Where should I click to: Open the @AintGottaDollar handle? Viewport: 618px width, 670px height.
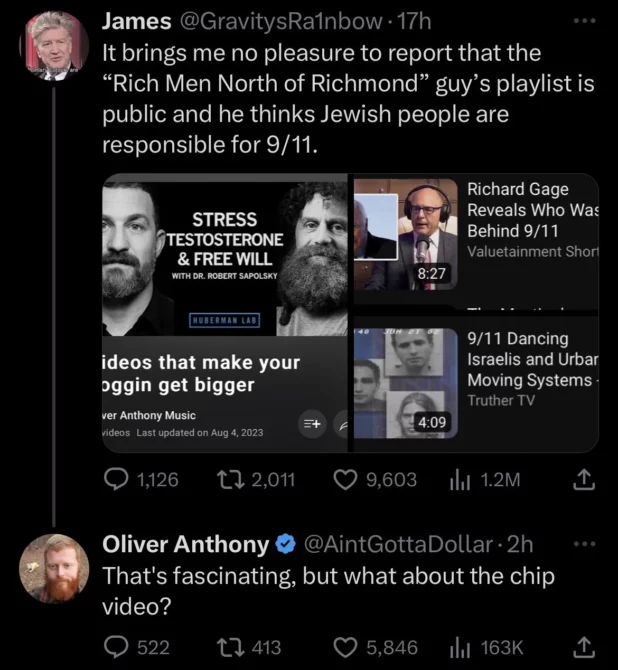coord(398,544)
